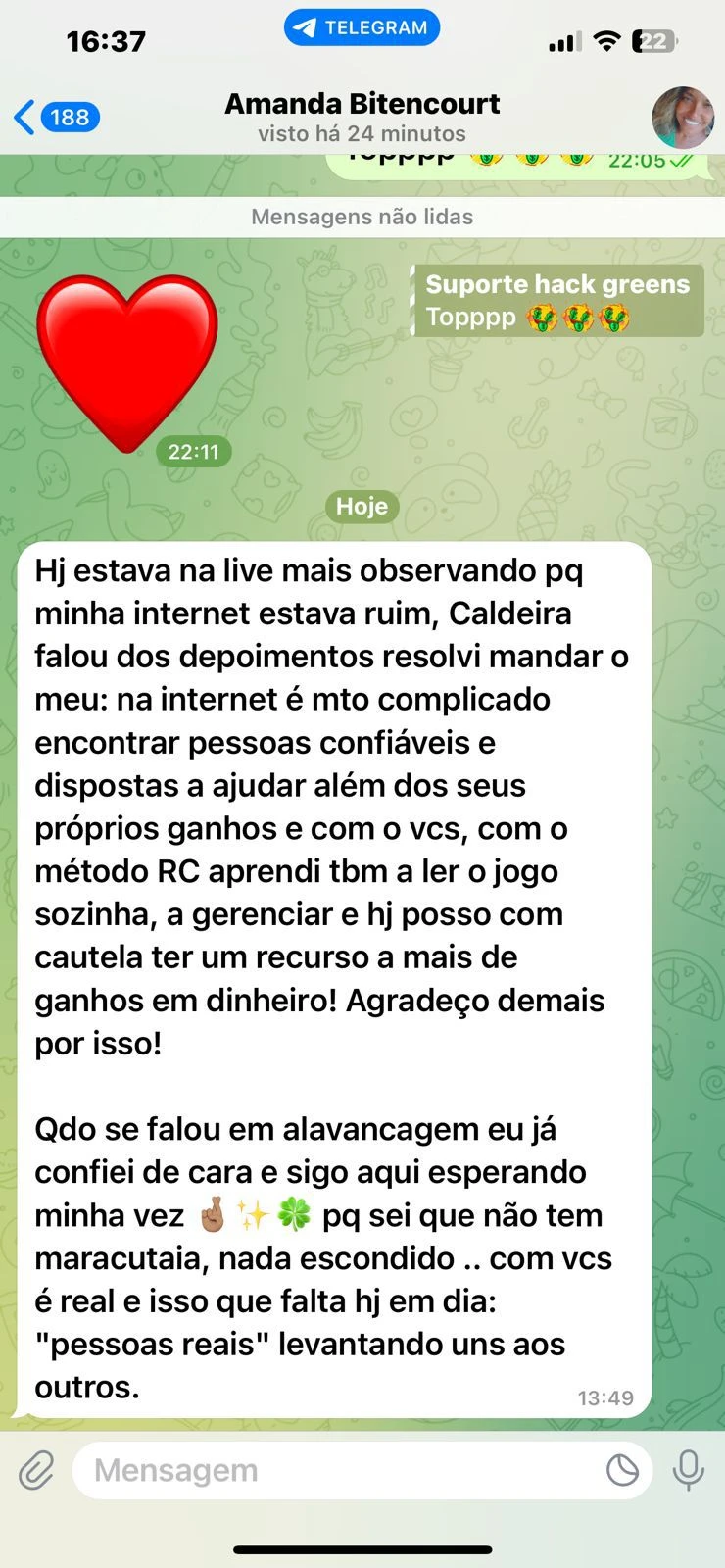Open Amanda Bitencourt's profile photo
The image size is (725, 1568).
click(683, 118)
